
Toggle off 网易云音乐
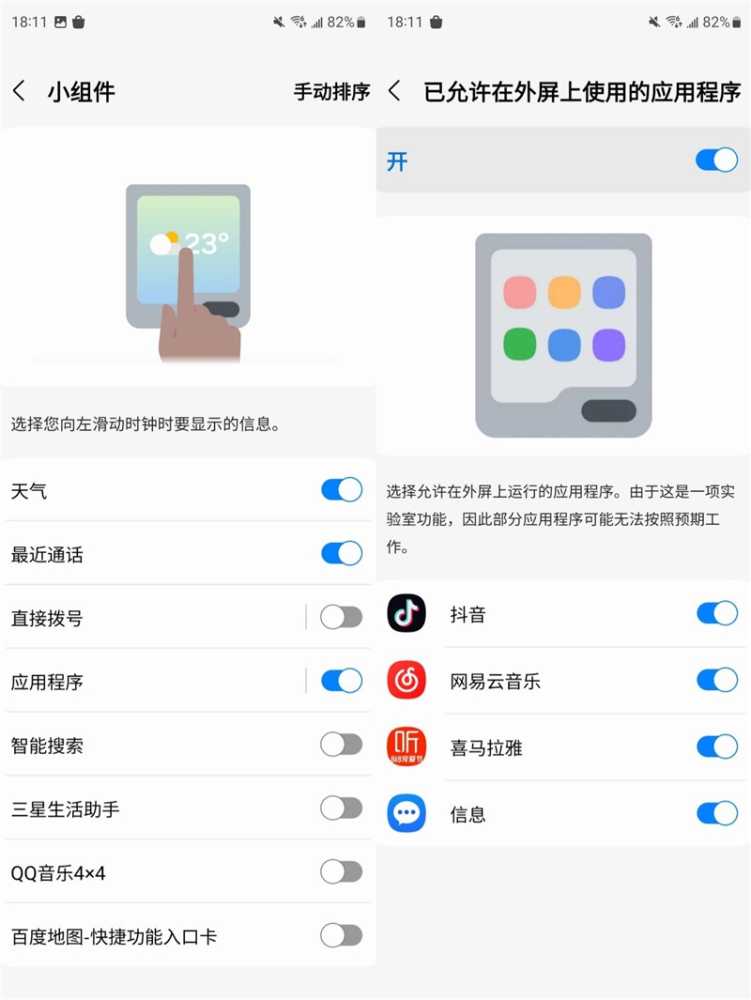(x=716, y=680)
